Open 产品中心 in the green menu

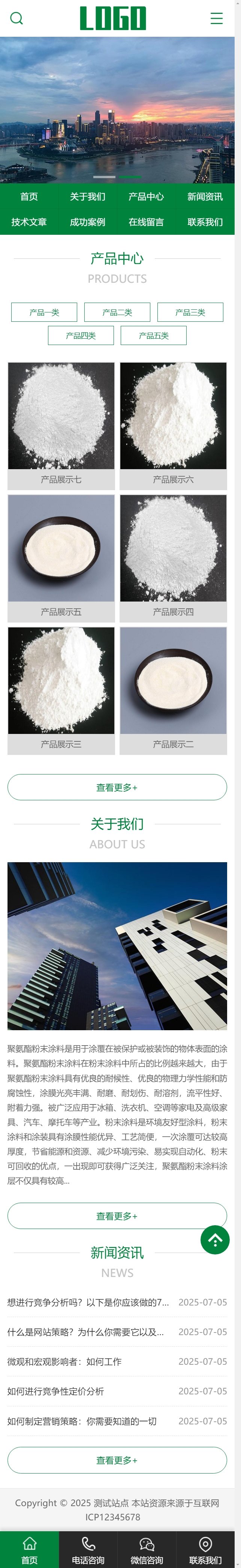tap(146, 197)
